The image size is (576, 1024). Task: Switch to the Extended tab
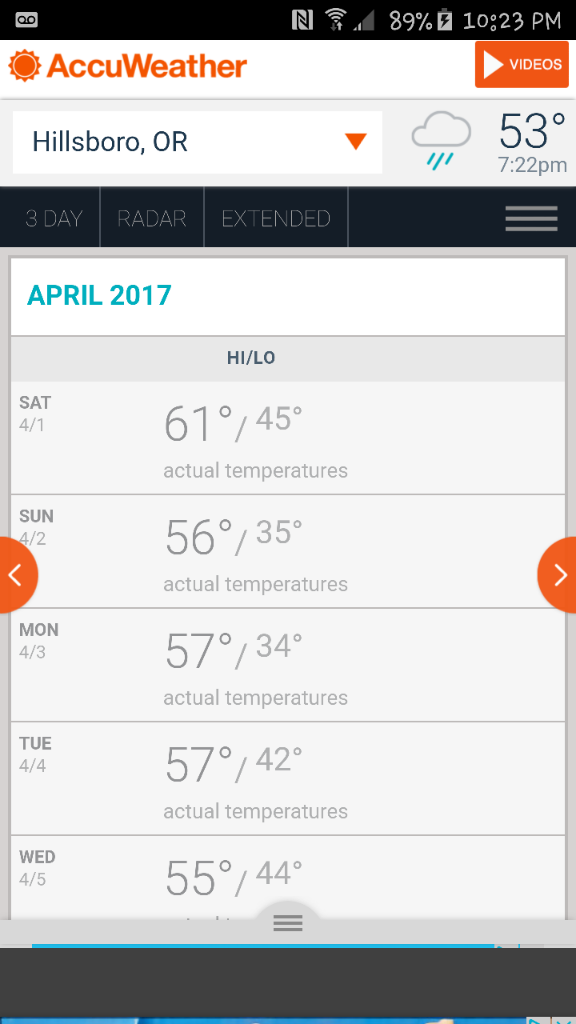pos(276,218)
